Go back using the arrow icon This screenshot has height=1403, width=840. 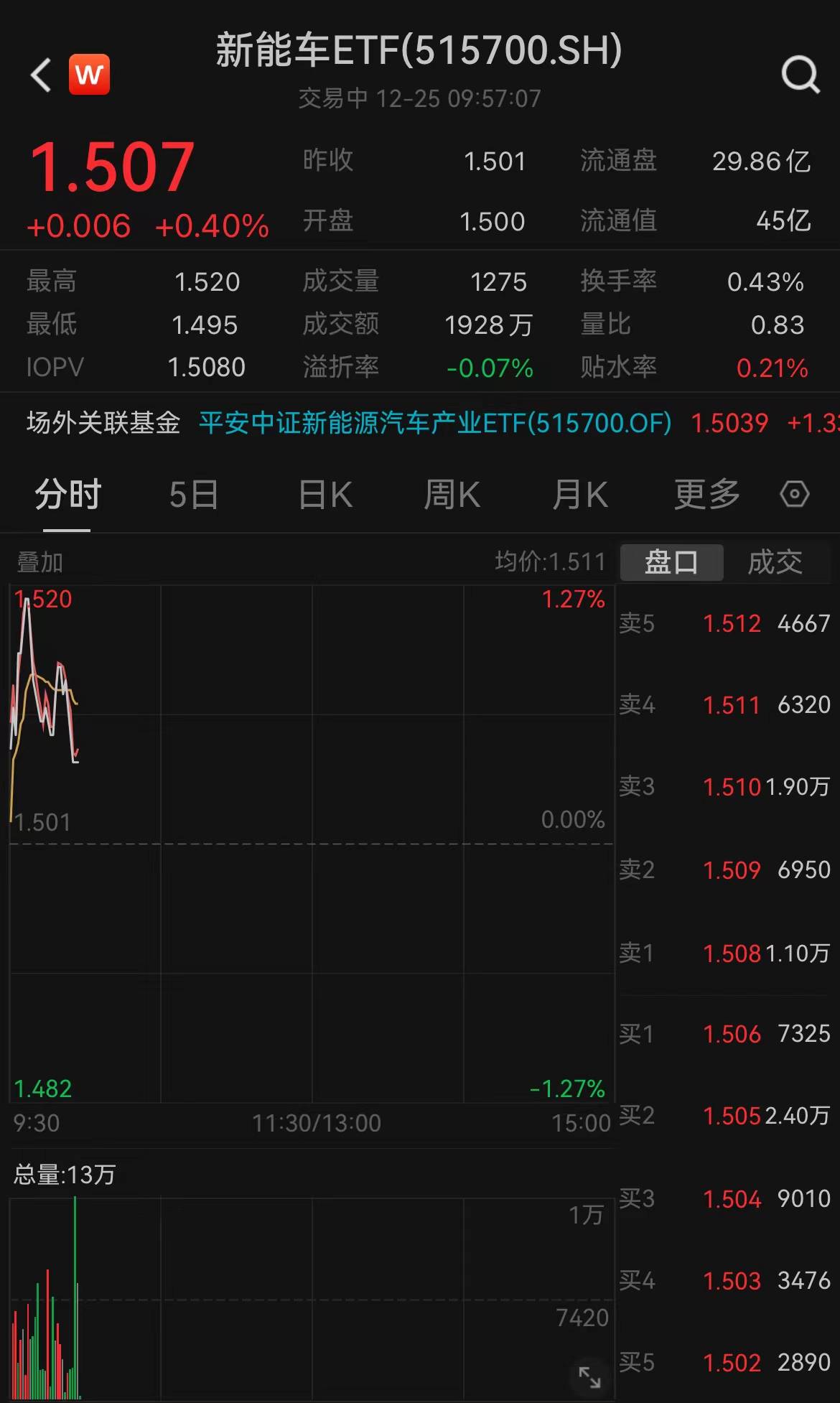41,75
